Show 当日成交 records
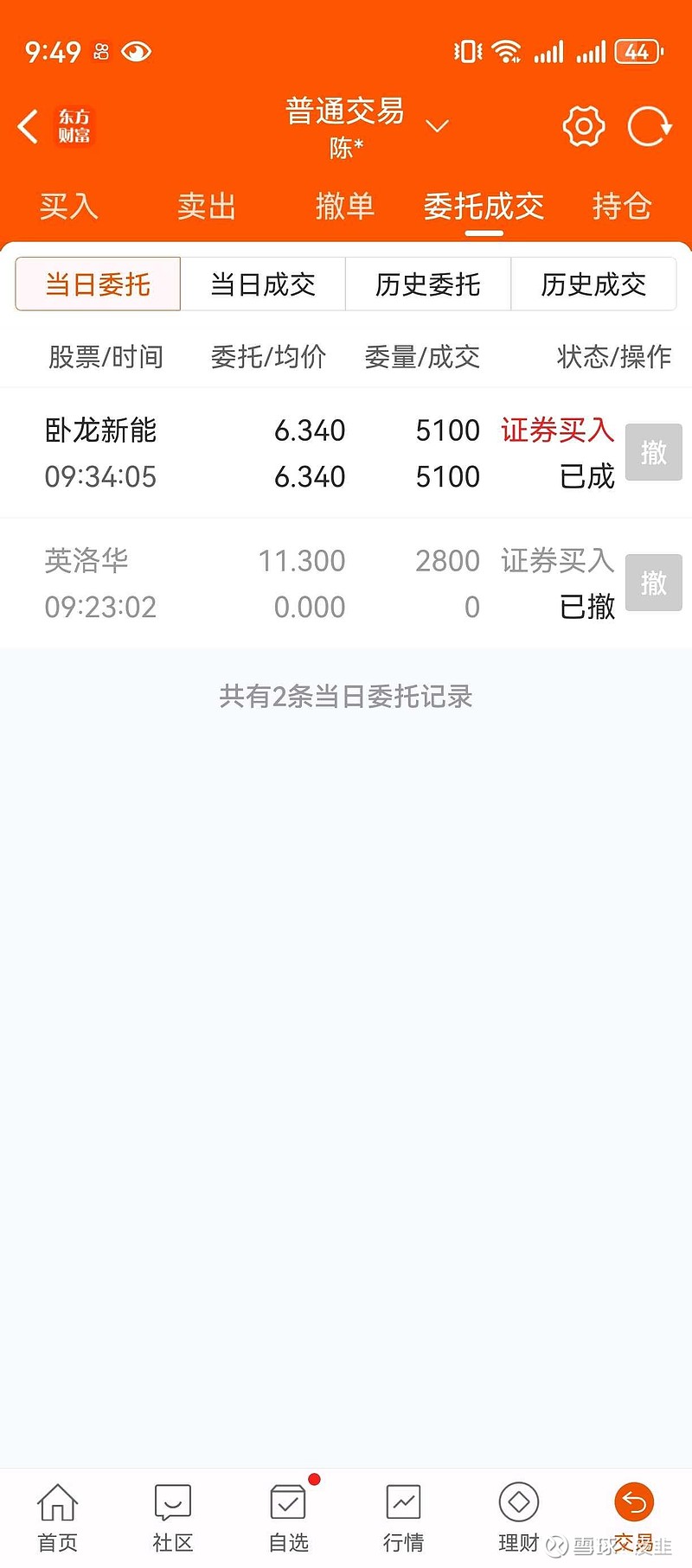This screenshot has height=1568, width=692. click(263, 284)
